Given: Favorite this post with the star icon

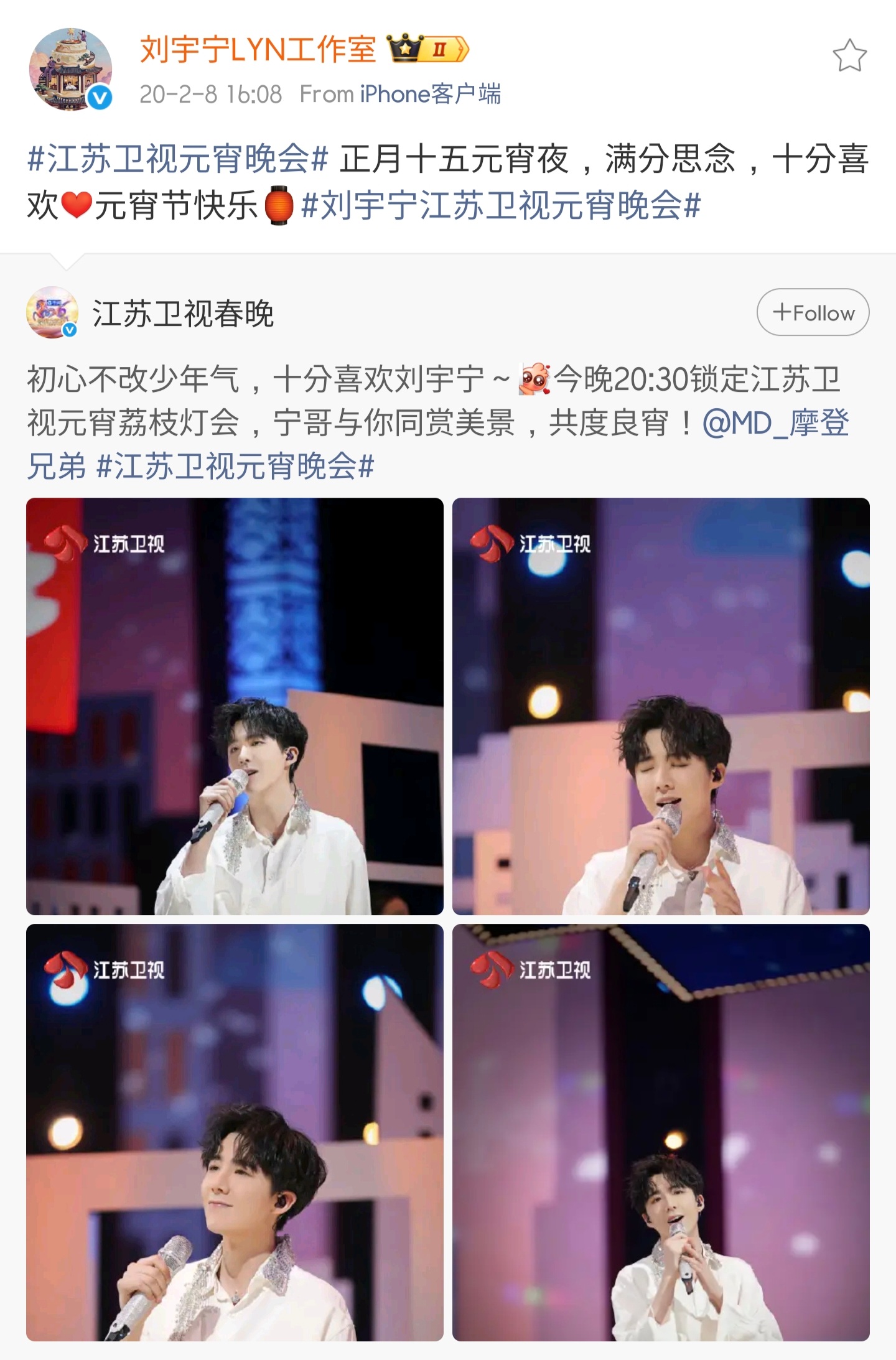Looking at the screenshot, I should (x=849, y=56).
